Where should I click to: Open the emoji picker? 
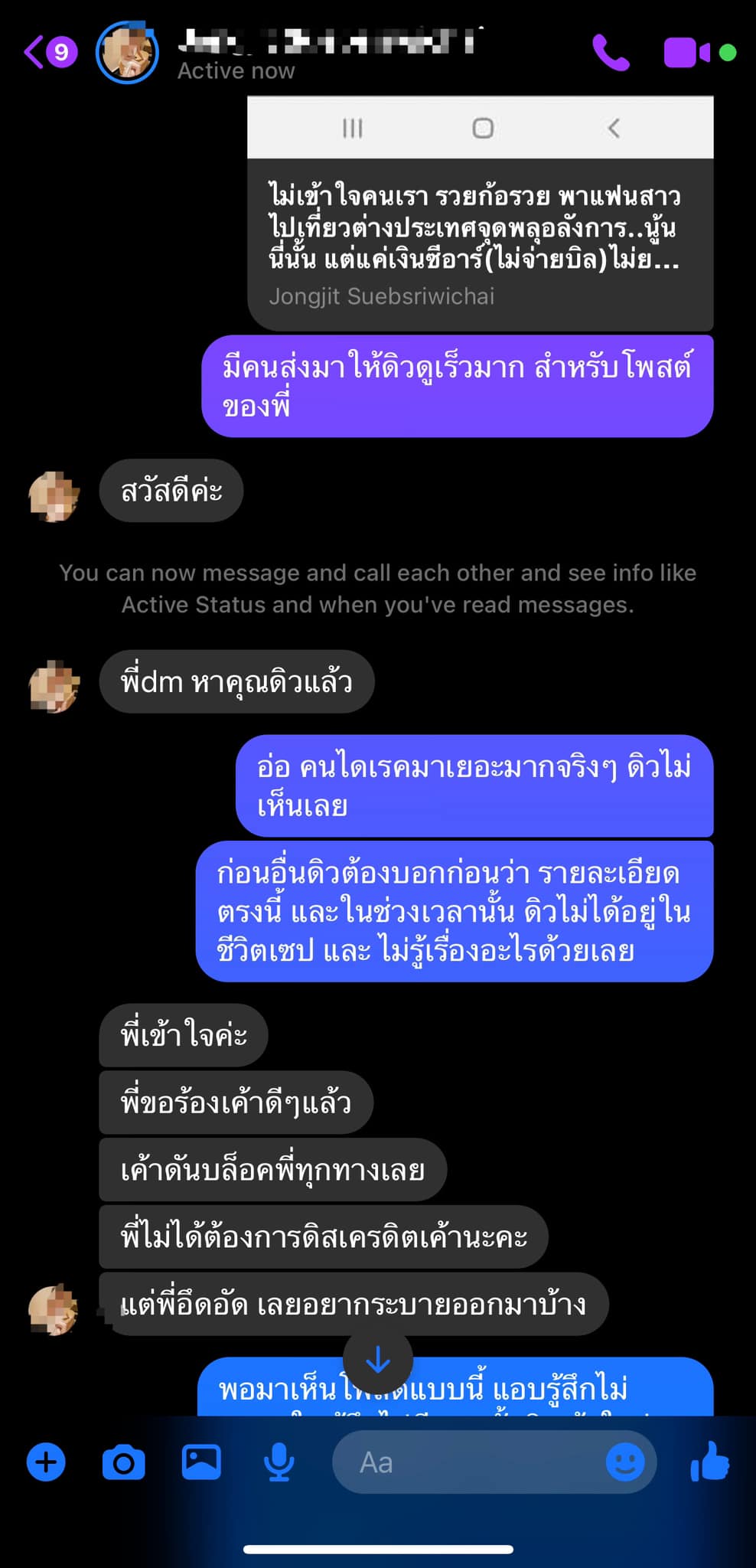click(624, 1462)
